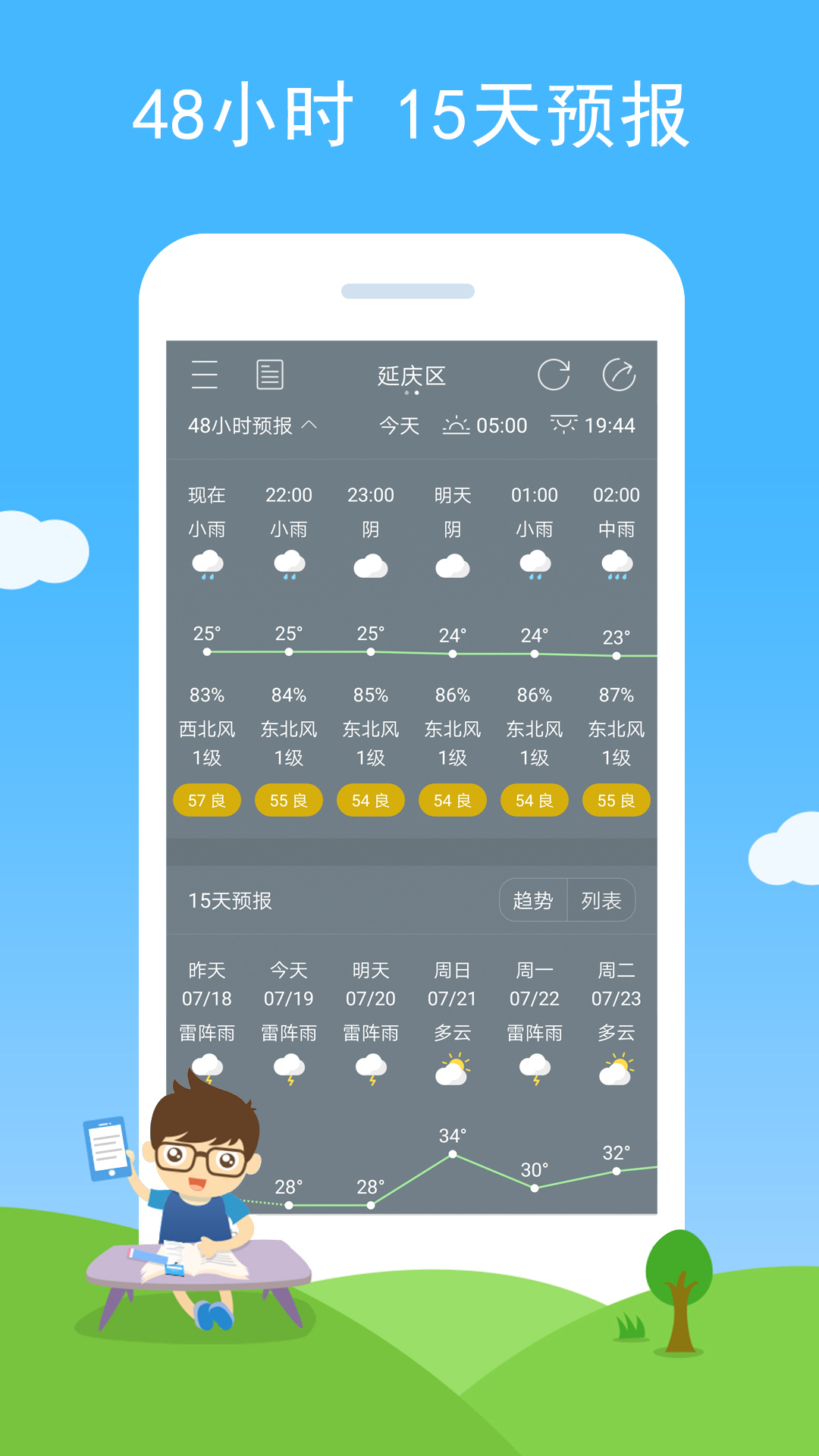The width and height of the screenshot is (819, 1456).
Task: Refresh the weather data
Action: (x=554, y=375)
